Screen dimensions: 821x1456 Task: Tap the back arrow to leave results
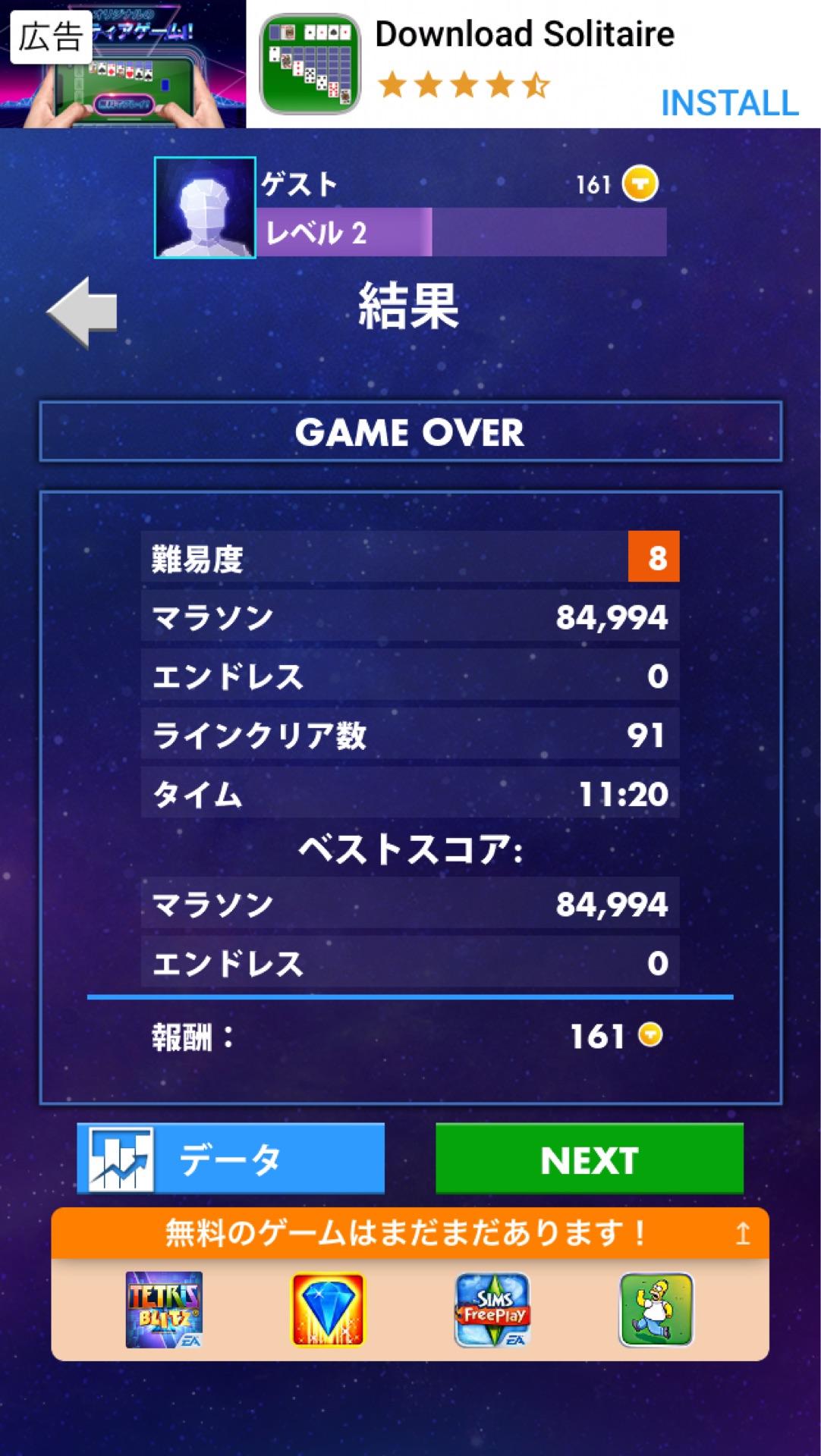(83, 309)
